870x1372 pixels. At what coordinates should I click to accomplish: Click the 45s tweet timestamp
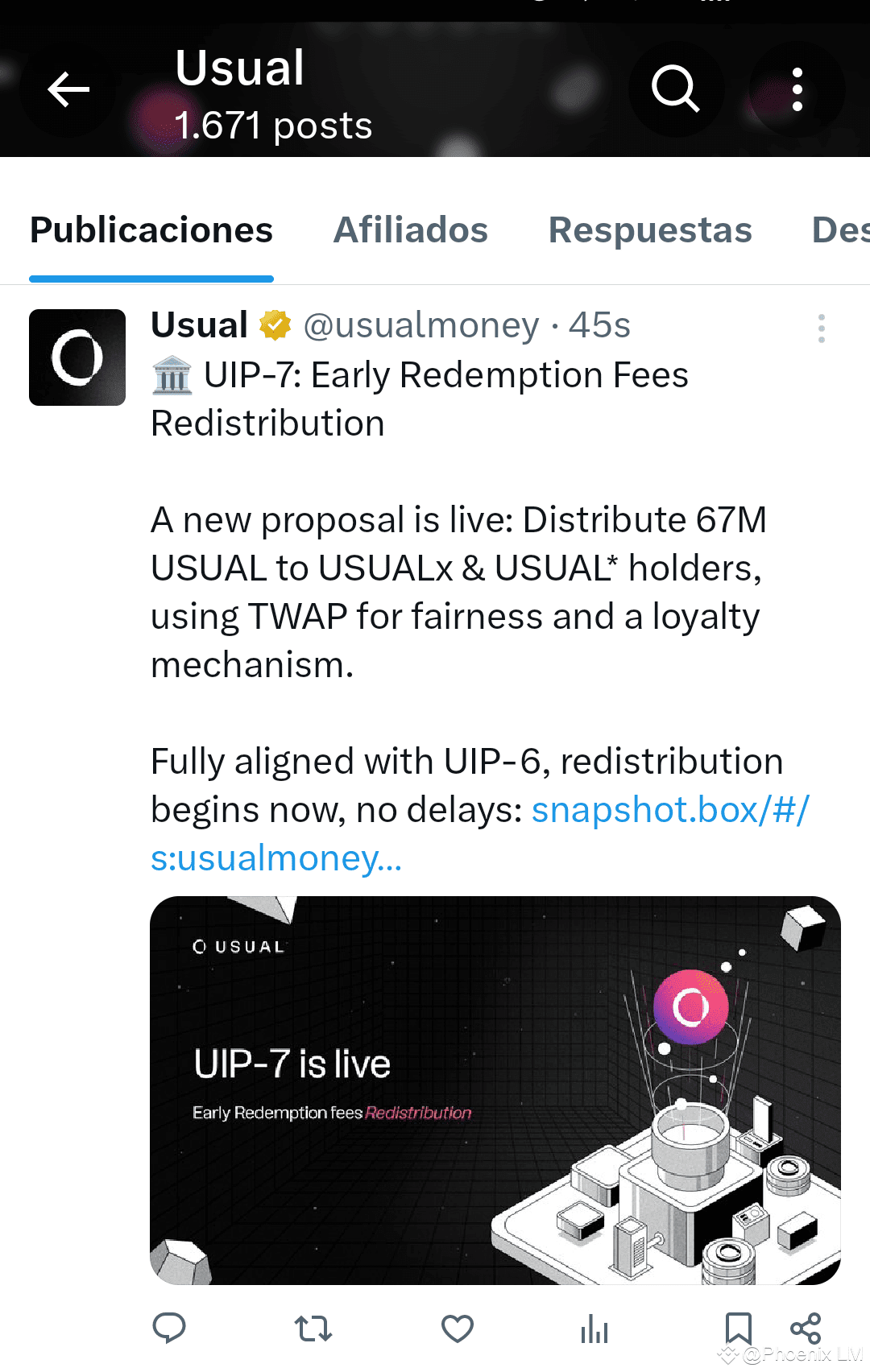(x=599, y=325)
